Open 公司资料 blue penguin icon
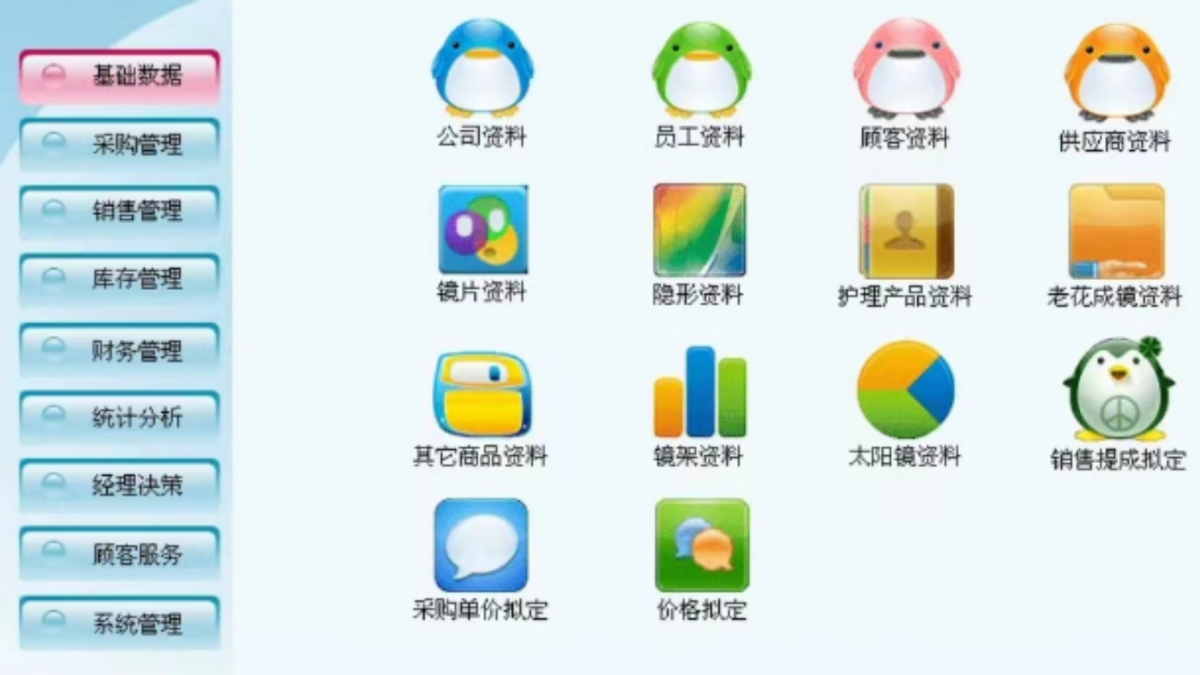This screenshot has height=675, width=1200. pos(482,72)
